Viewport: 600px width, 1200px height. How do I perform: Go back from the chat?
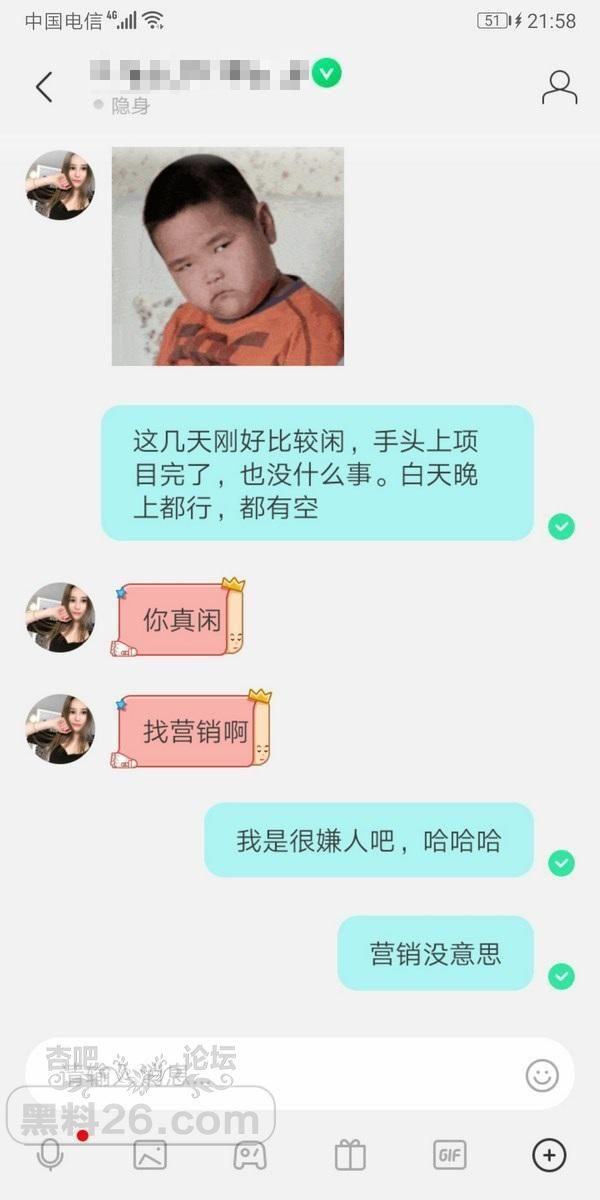point(44,87)
